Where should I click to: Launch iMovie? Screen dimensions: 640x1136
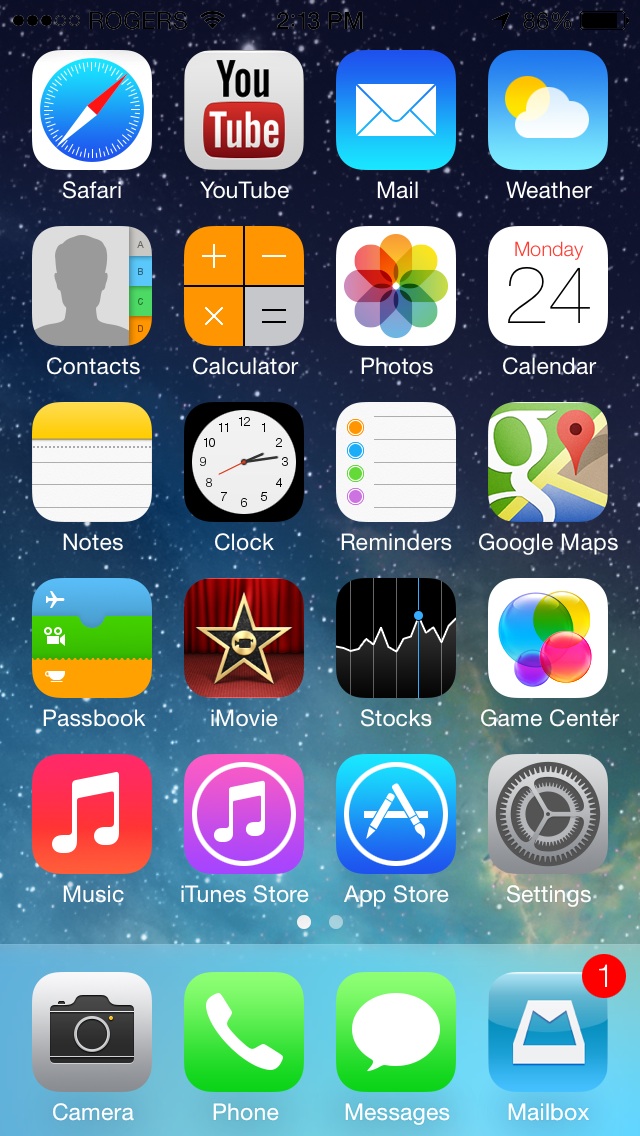point(244,638)
